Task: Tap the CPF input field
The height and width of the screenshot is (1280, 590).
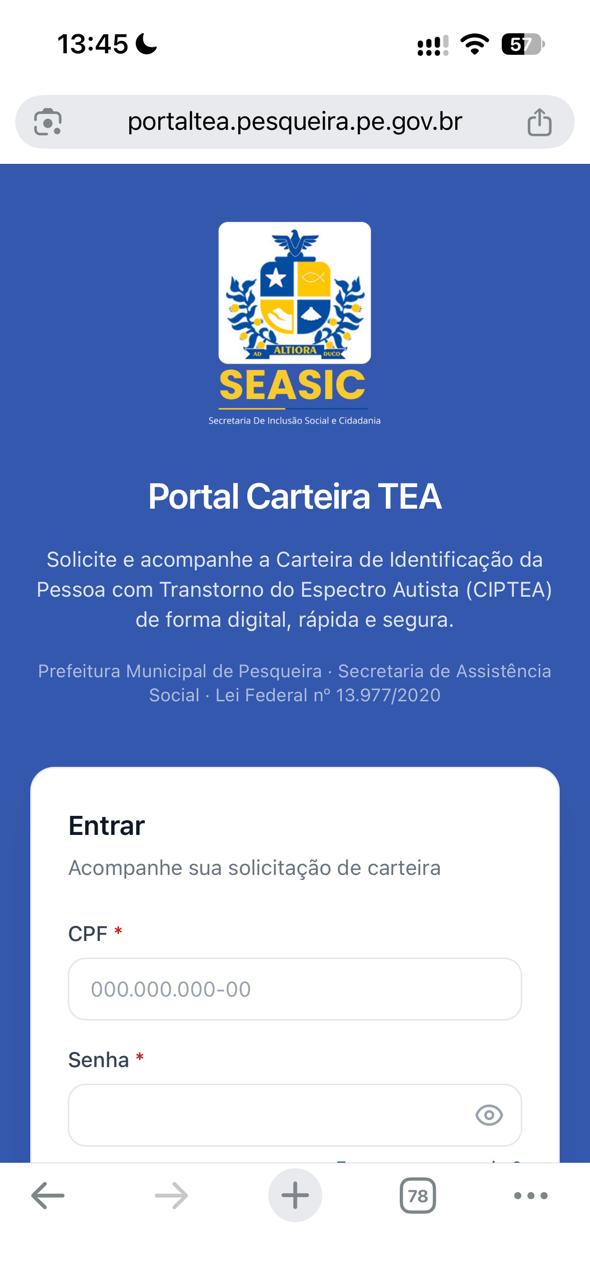Action: point(295,989)
